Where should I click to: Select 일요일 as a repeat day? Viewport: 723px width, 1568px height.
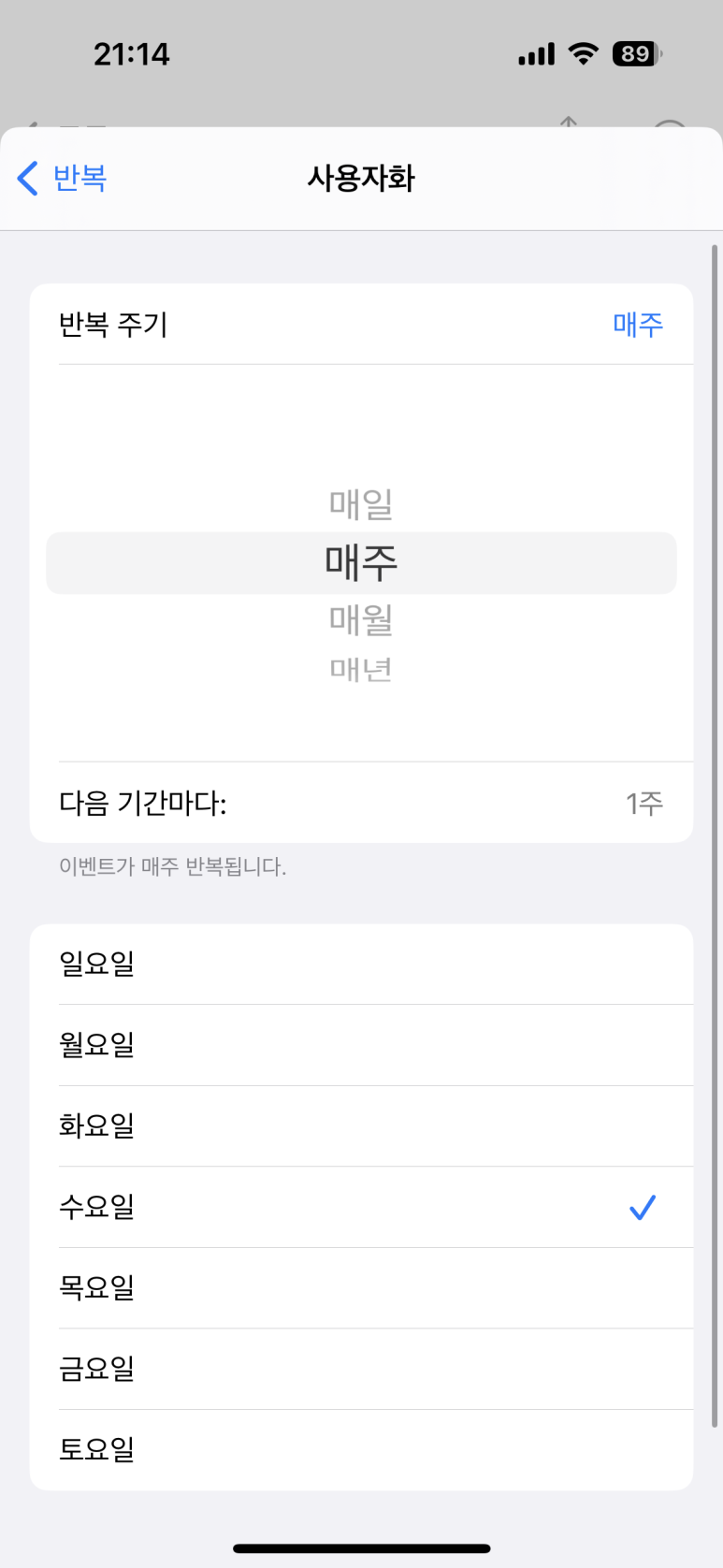361,964
